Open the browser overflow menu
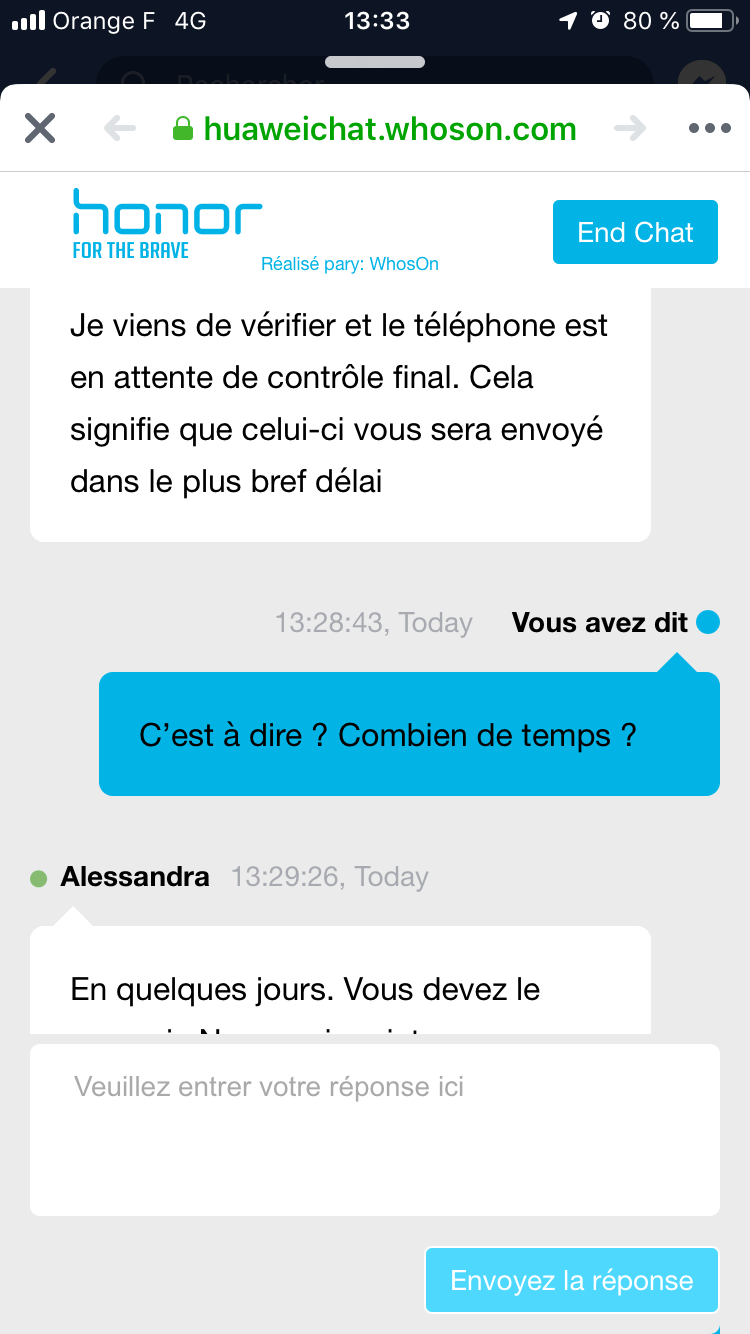750x1334 pixels. 710,128
